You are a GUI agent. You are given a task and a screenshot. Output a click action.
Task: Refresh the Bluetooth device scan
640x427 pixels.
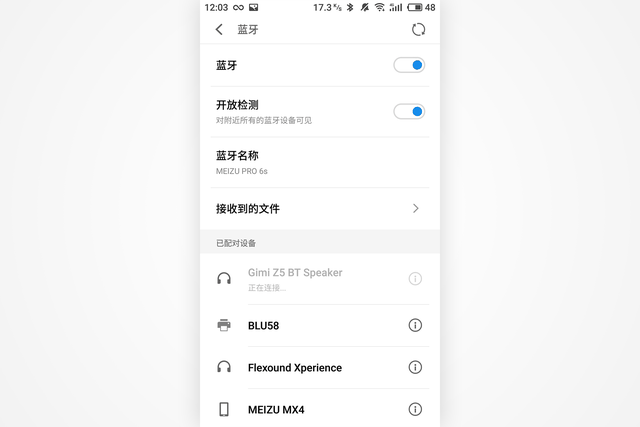click(x=418, y=29)
